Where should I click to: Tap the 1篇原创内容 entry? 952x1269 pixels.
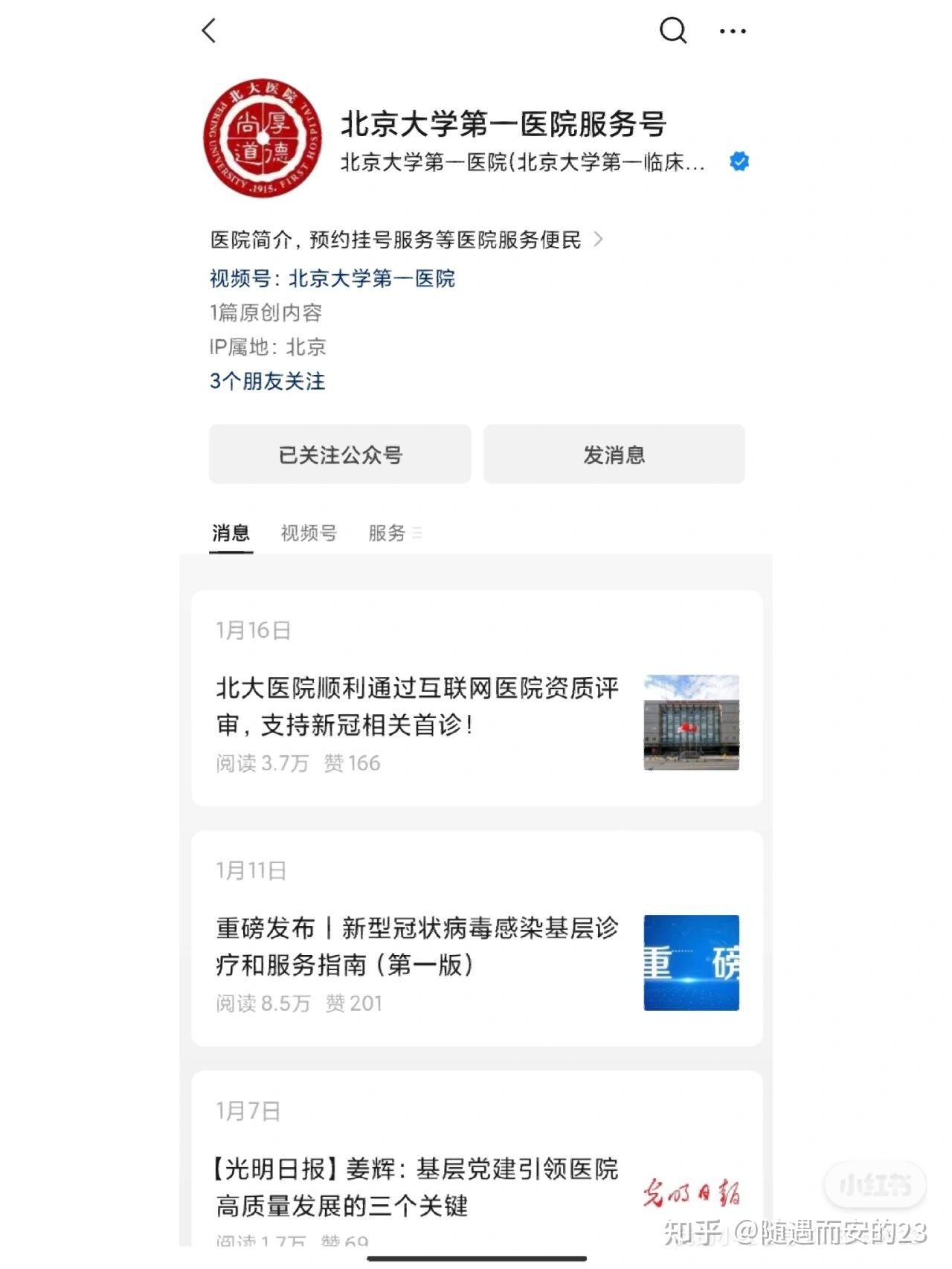pyautogui.click(x=266, y=313)
